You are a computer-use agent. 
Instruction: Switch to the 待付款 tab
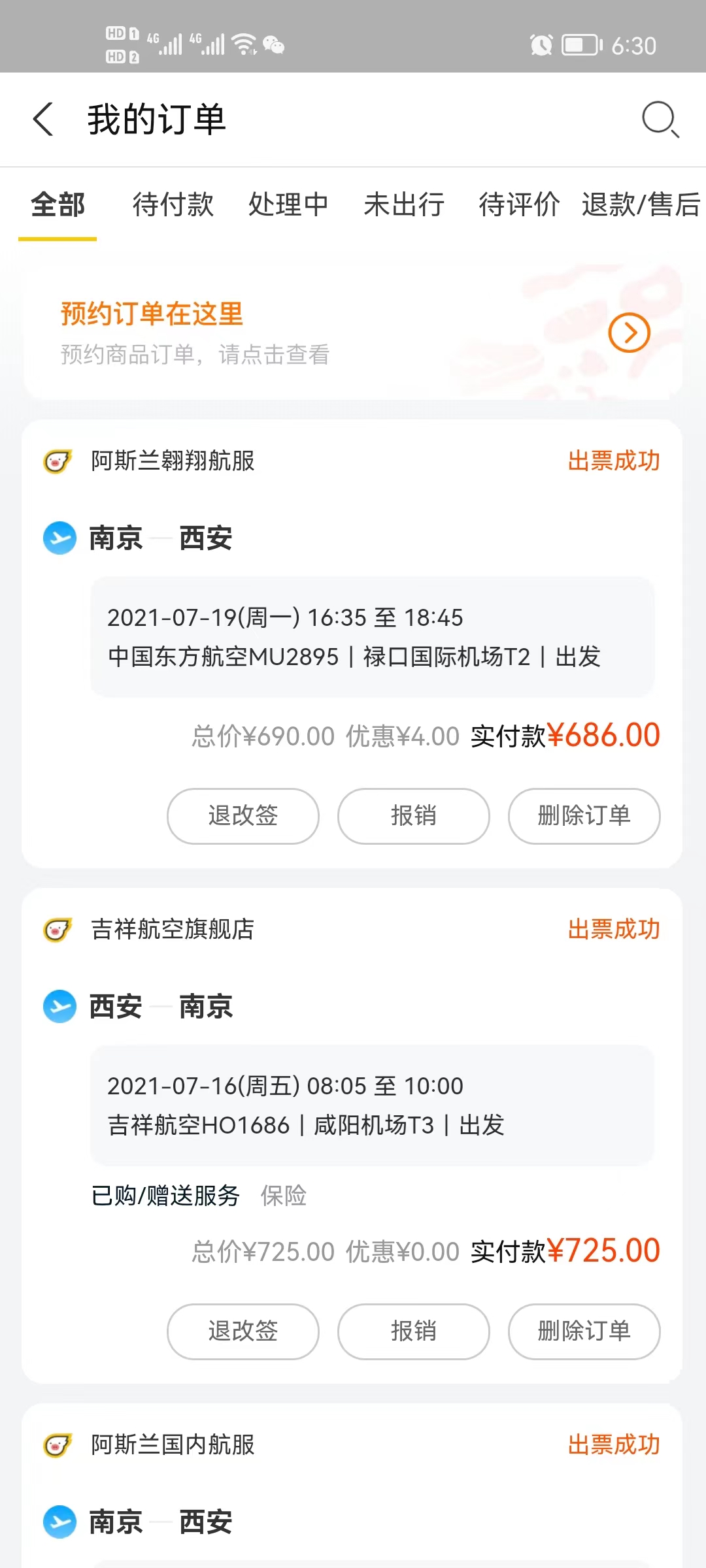pos(173,204)
